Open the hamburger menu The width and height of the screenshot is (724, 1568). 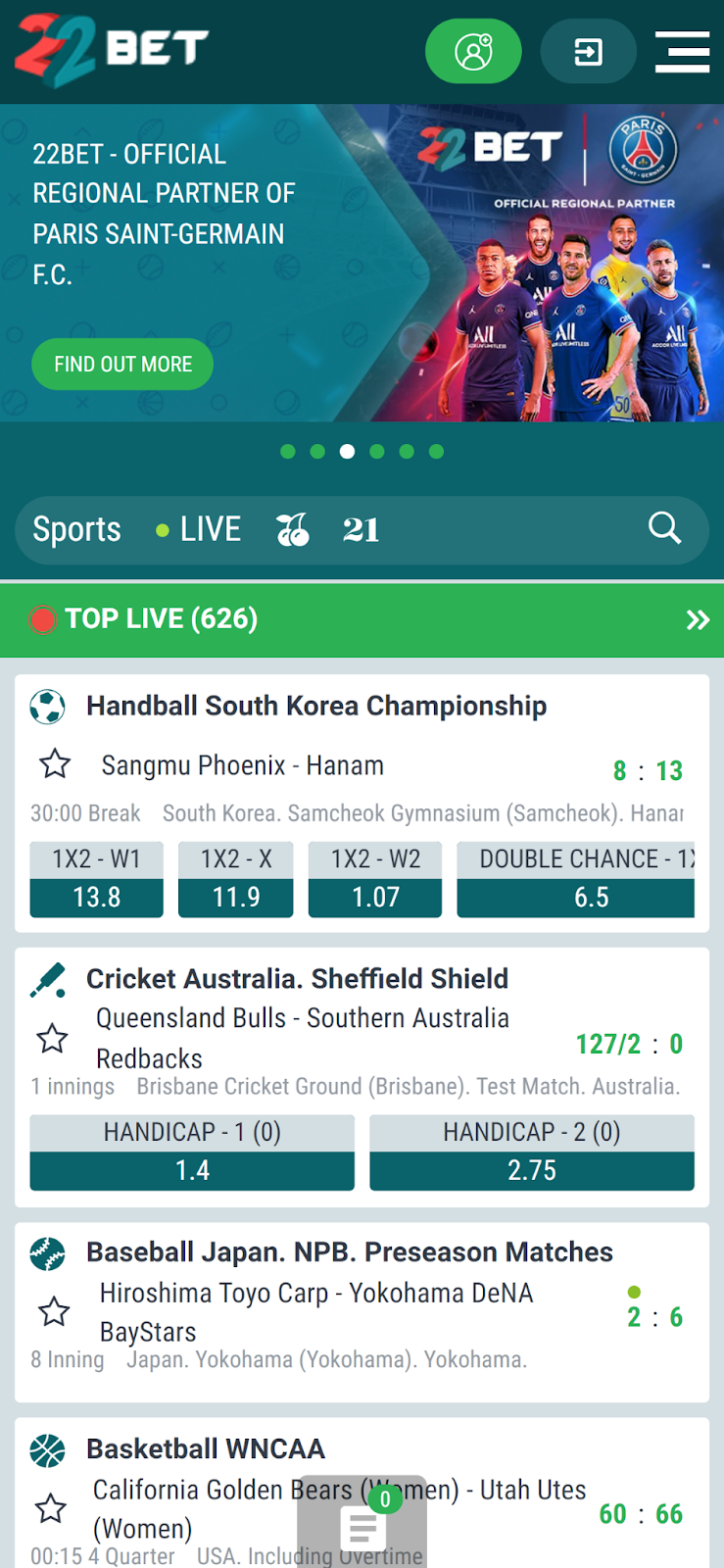(x=683, y=51)
